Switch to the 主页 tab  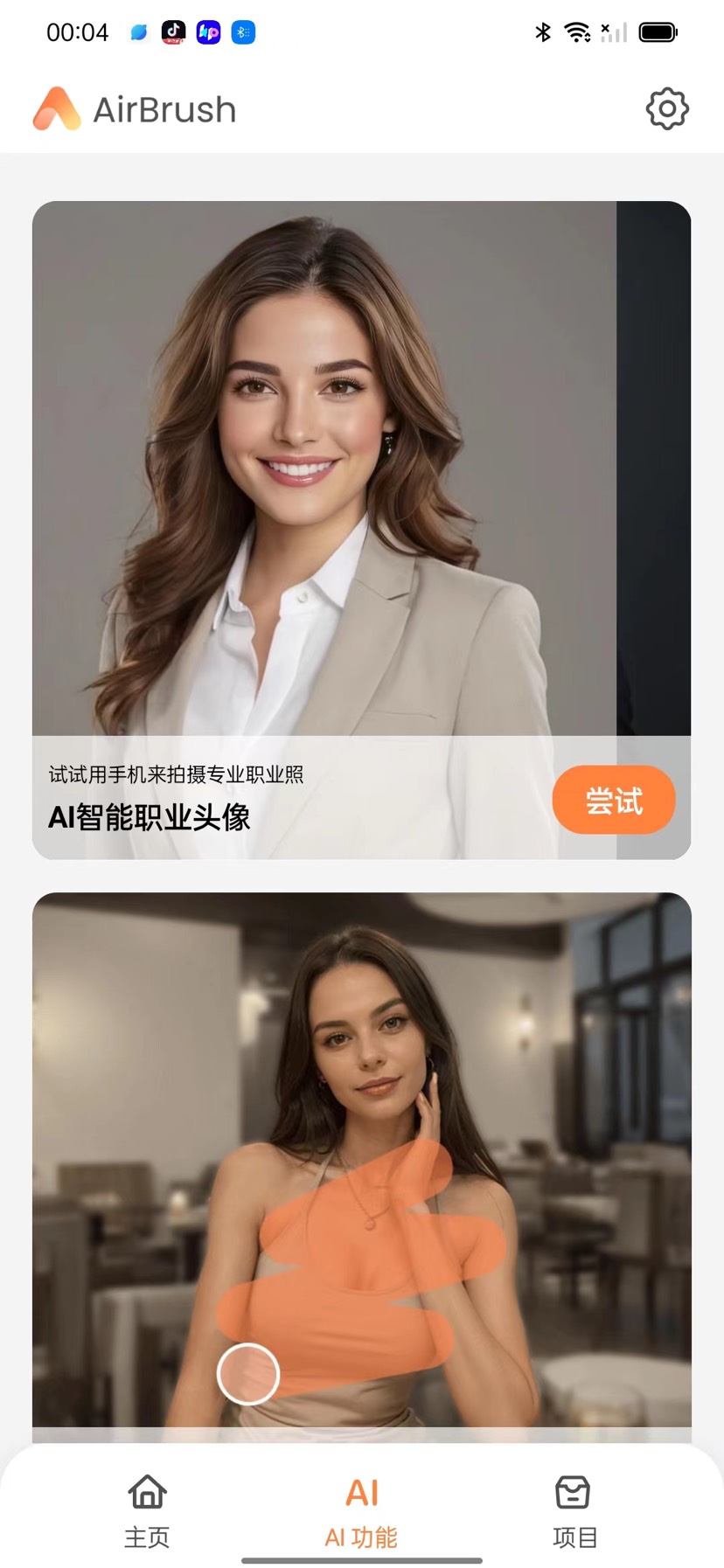point(147,1511)
